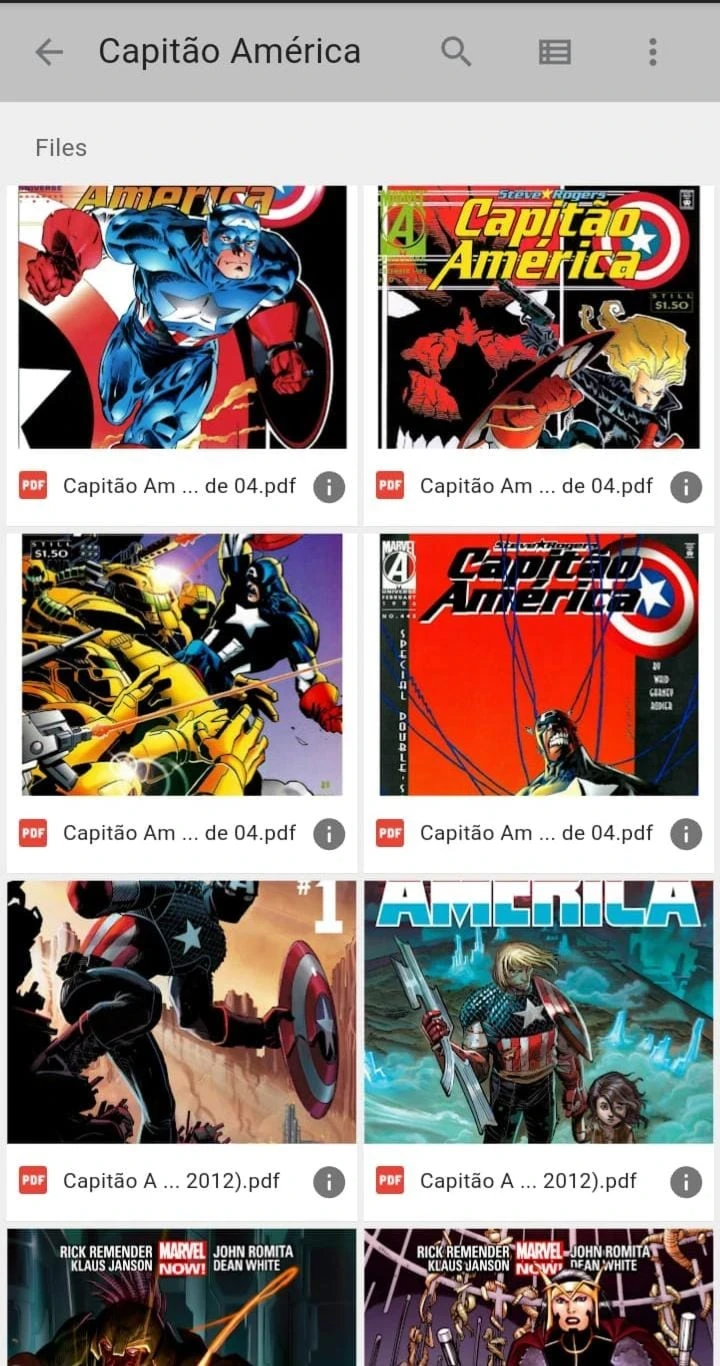Search within the Capitão América folder
The height and width of the screenshot is (1366, 720).
tap(456, 52)
